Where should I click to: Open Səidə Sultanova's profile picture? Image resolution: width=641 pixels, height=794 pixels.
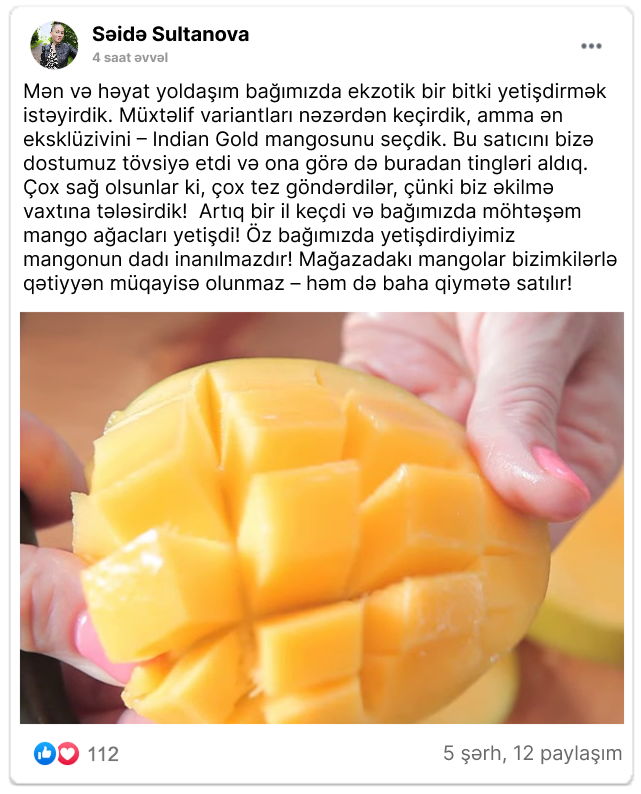[54, 45]
